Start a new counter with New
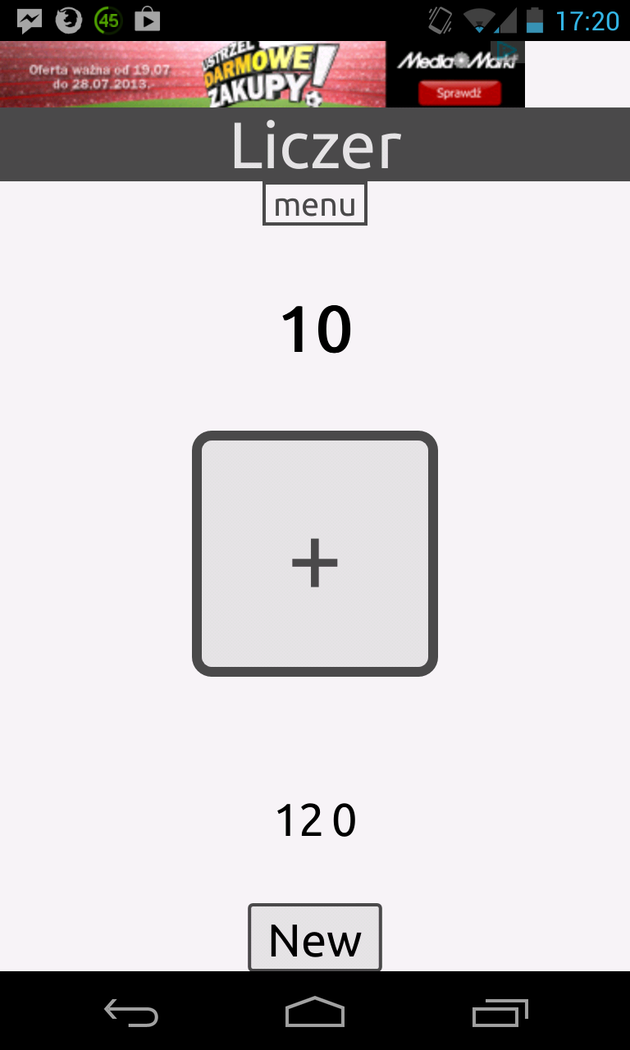 point(315,938)
